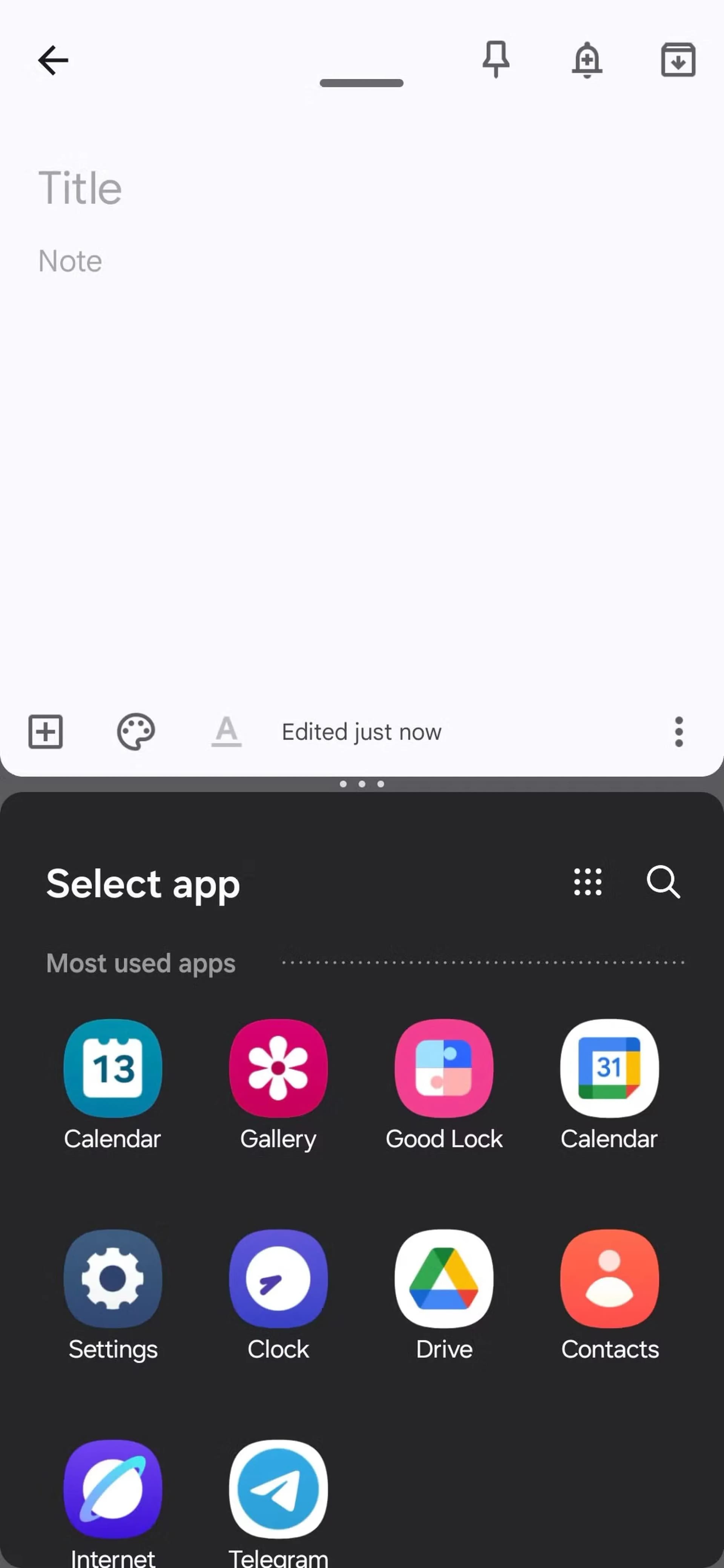
Task: Add a reminder to the note
Action: coord(587,60)
